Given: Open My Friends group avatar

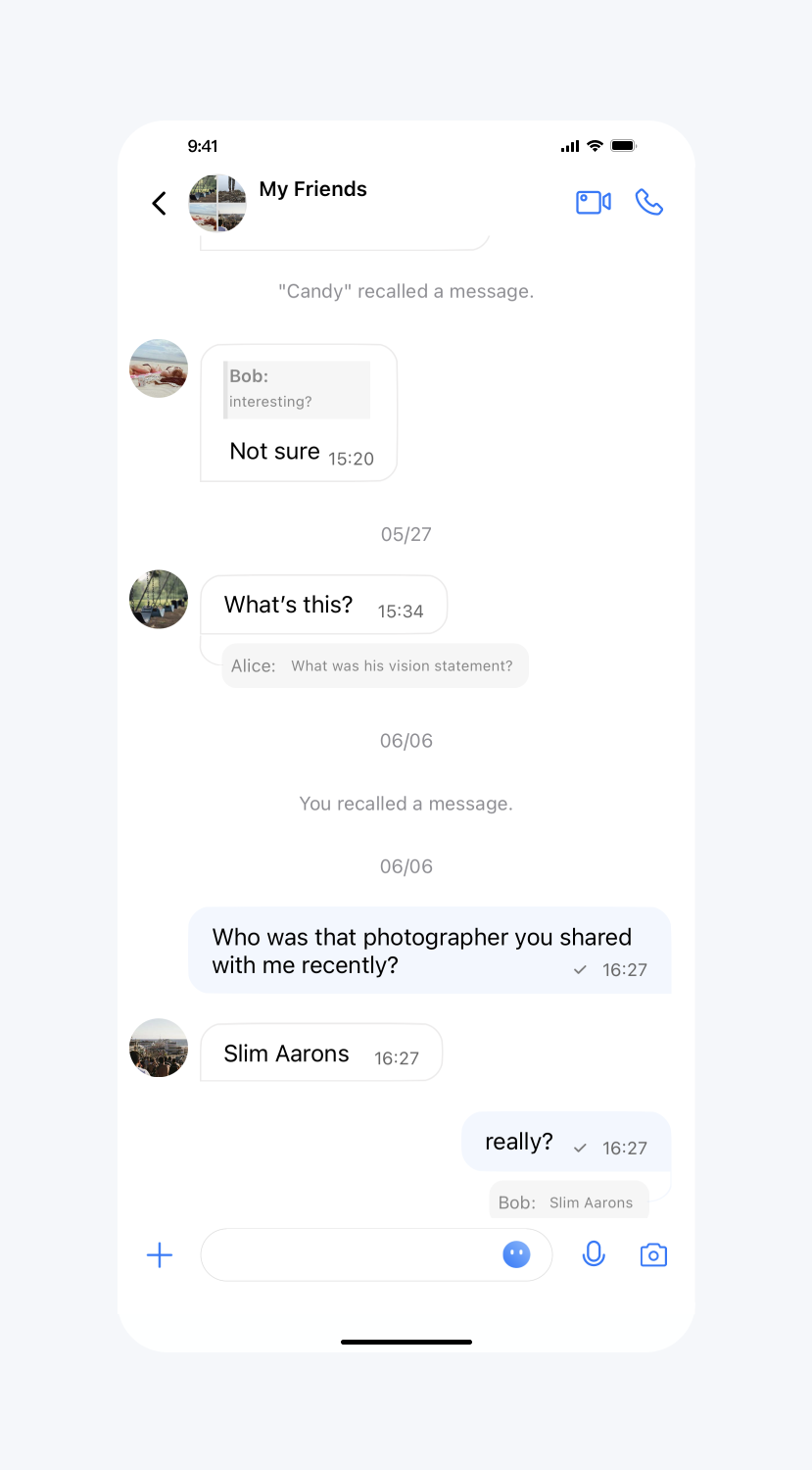Looking at the screenshot, I should (x=217, y=203).
